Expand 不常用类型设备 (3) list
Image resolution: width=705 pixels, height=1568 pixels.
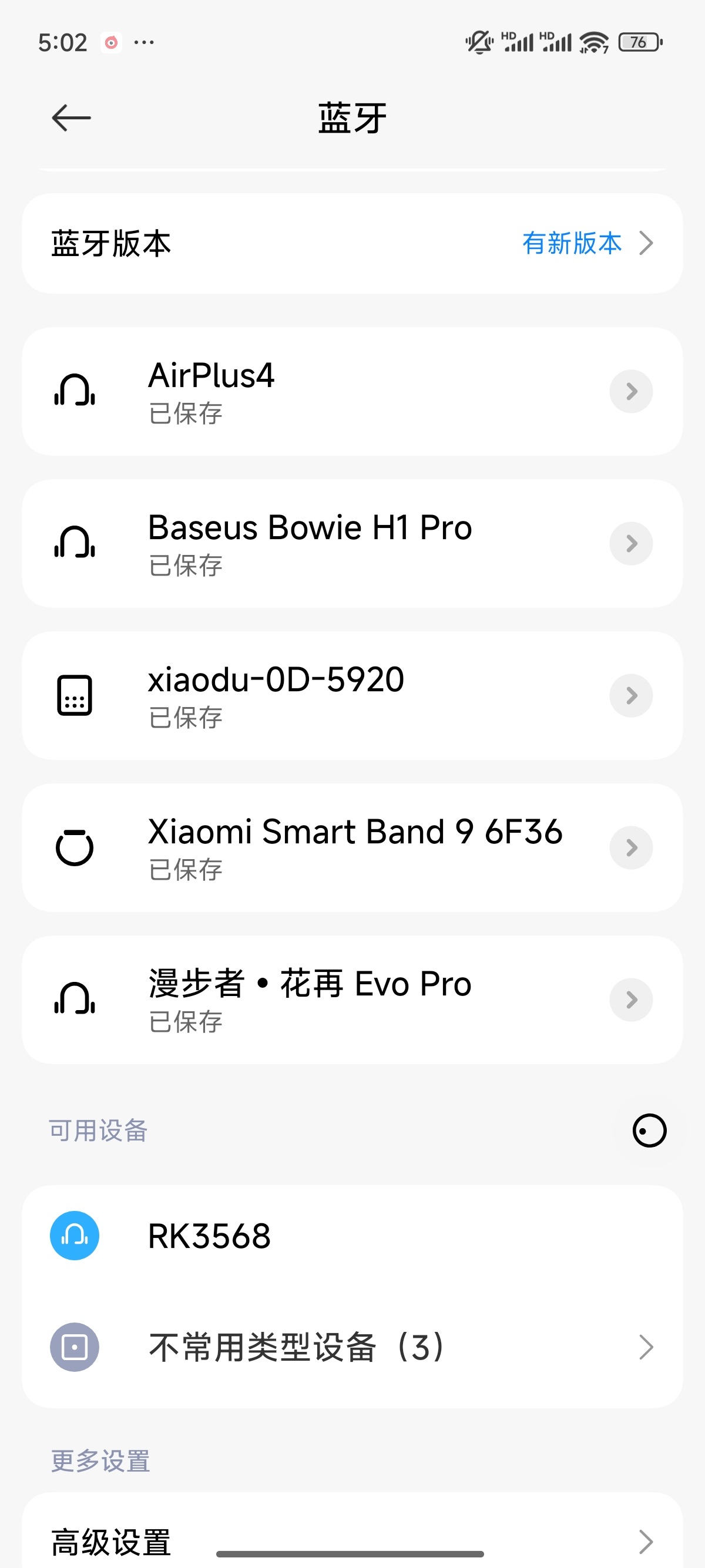tap(352, 1347)
